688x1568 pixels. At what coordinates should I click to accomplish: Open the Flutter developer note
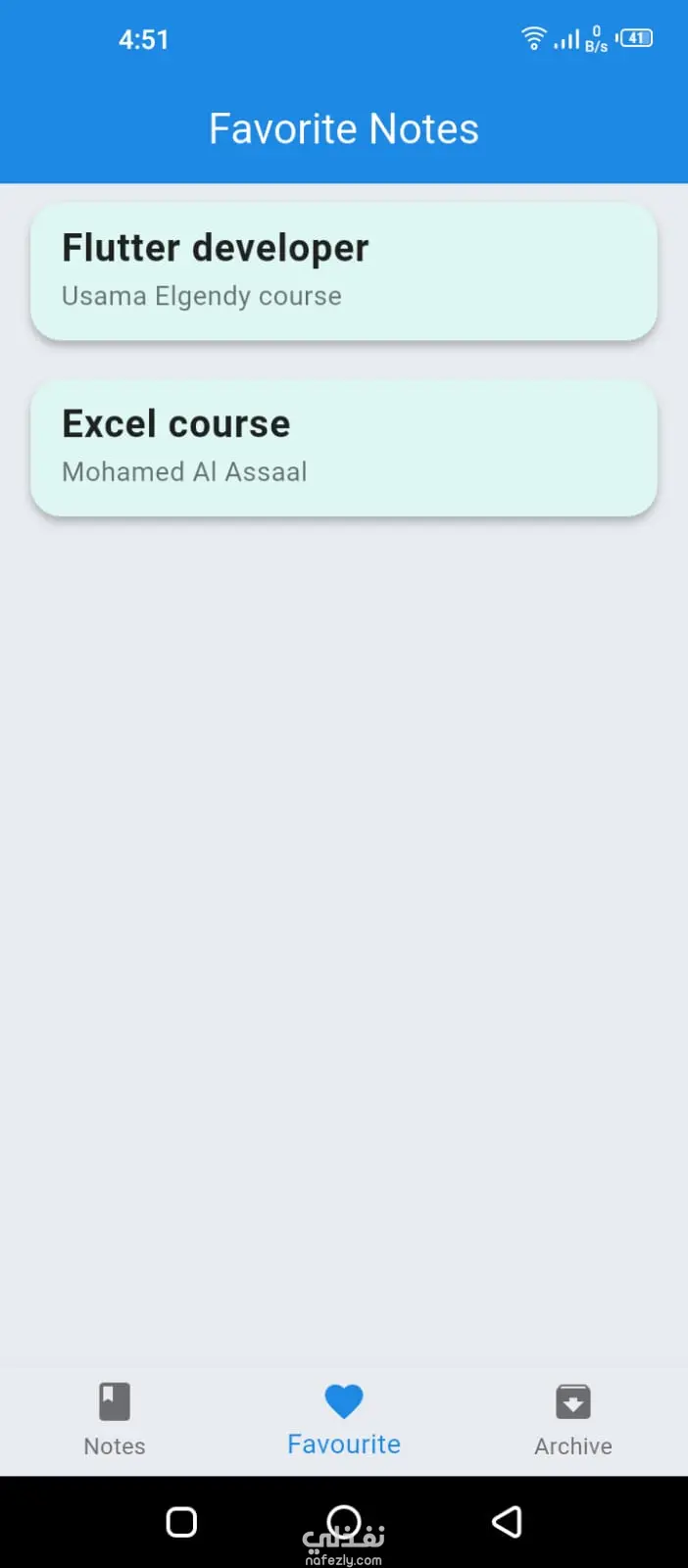[343, 271]
